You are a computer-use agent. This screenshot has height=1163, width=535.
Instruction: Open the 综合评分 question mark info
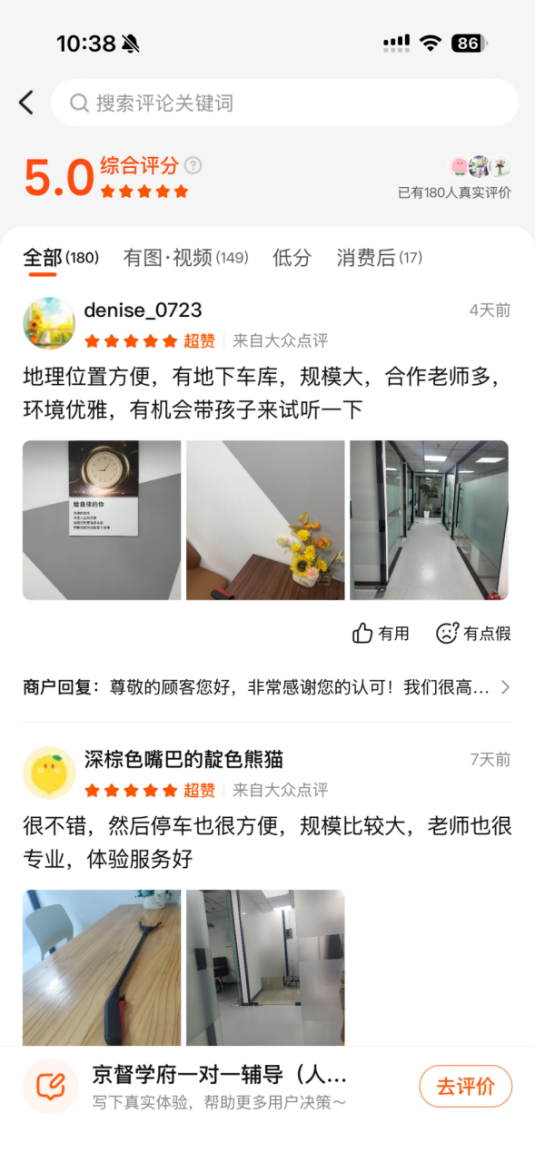tap(193, 165)
